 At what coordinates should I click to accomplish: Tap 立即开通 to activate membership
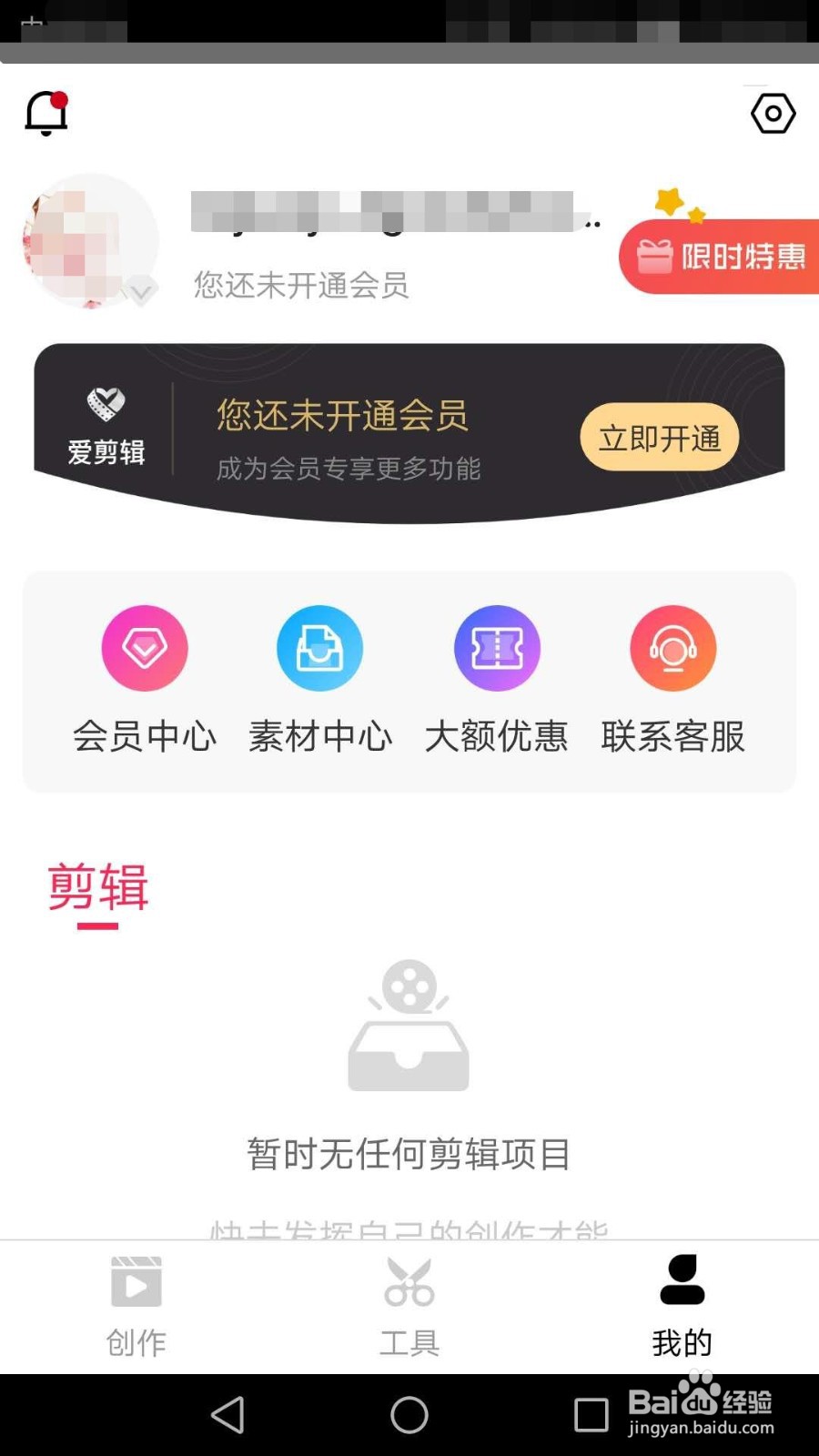(x=659, y=437)
